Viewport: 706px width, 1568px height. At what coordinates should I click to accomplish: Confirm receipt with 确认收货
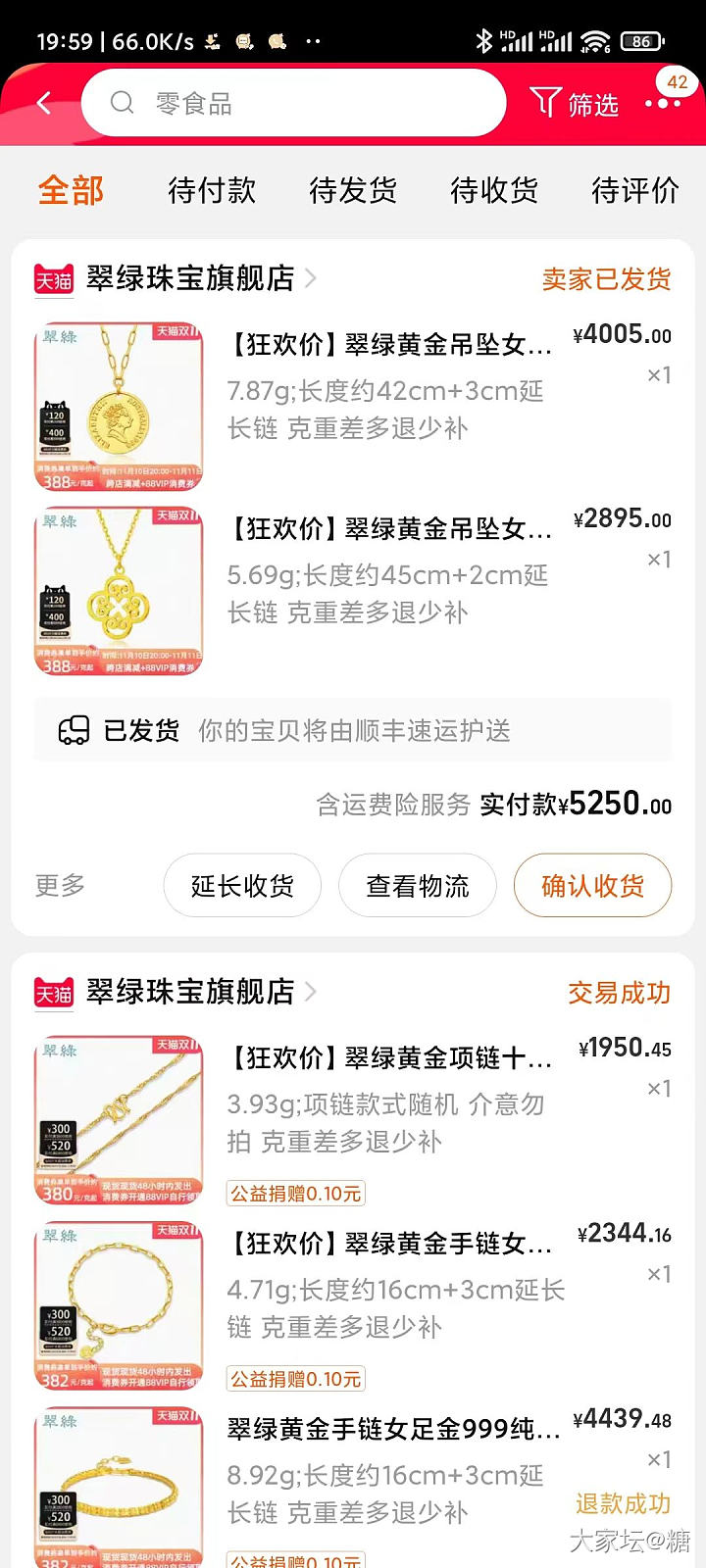point(592,886)
